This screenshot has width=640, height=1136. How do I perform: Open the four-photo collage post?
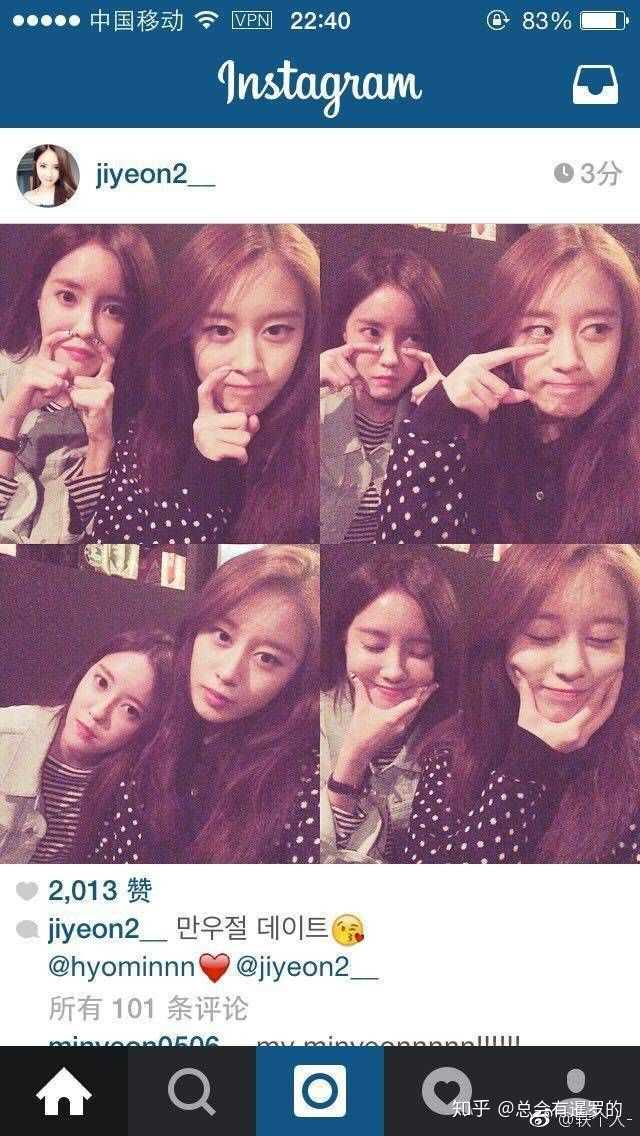320,543
